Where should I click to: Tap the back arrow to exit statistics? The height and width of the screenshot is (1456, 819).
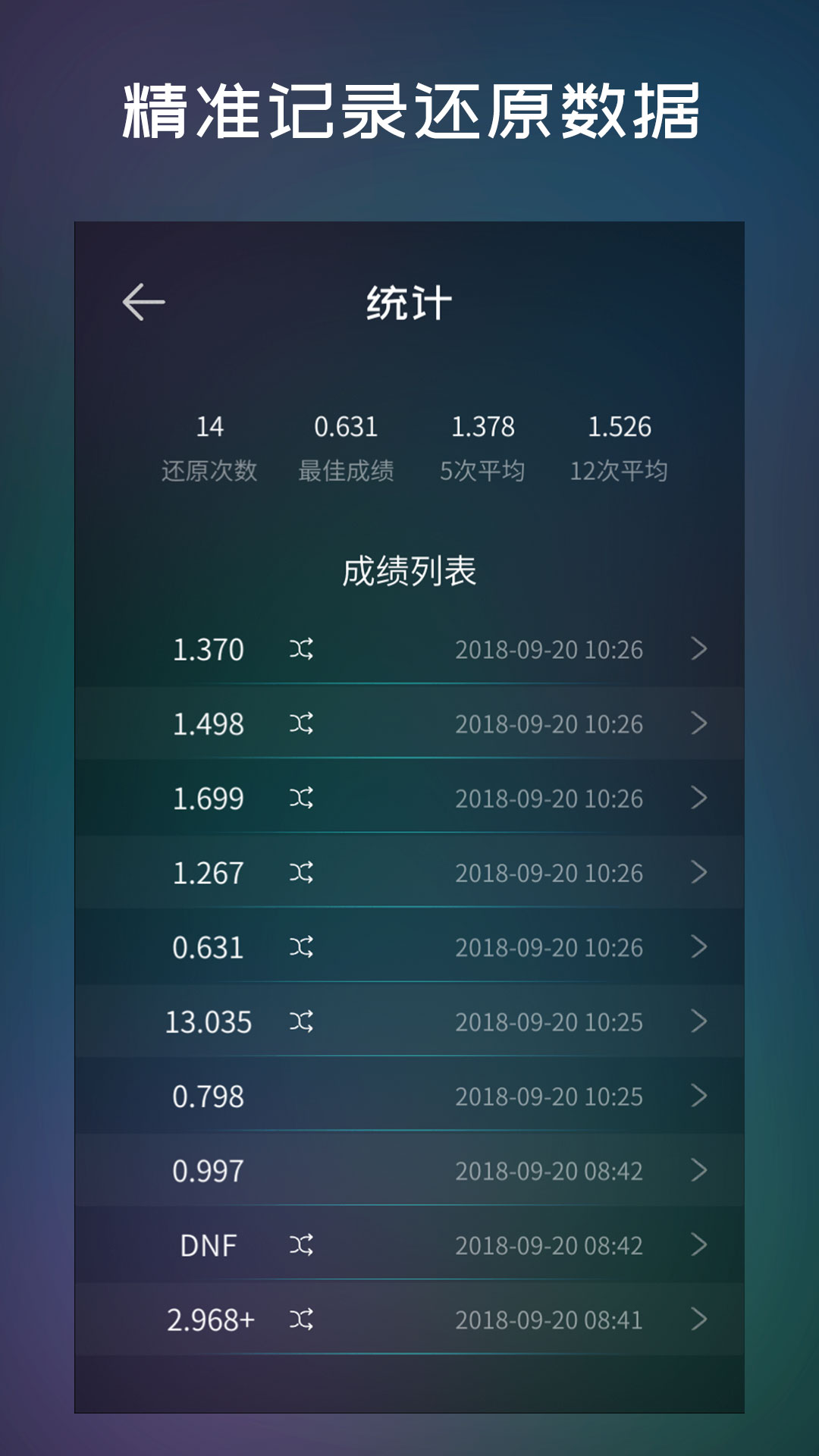point(144,301)
